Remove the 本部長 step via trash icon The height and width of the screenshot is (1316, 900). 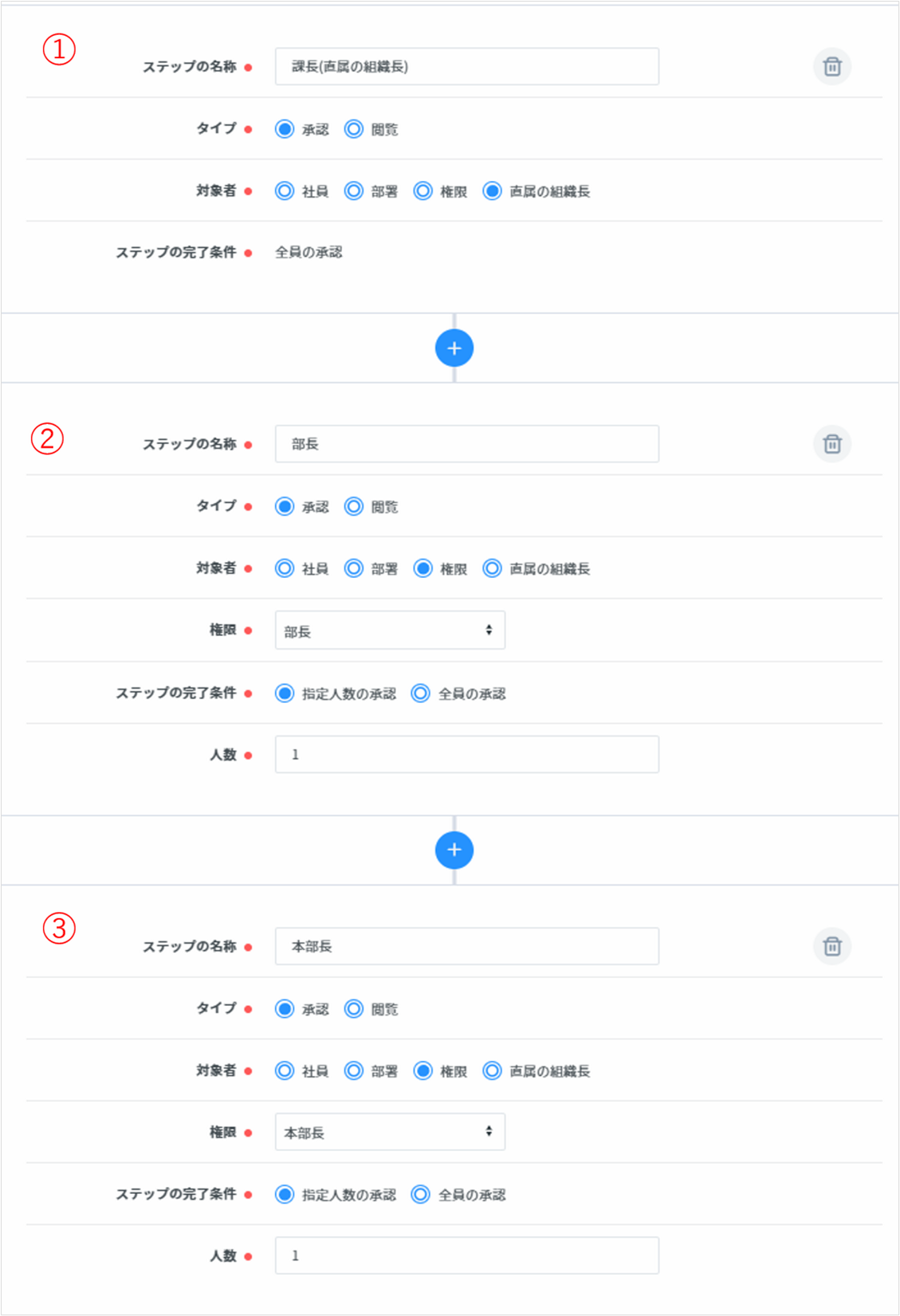(x=831, y=946)
